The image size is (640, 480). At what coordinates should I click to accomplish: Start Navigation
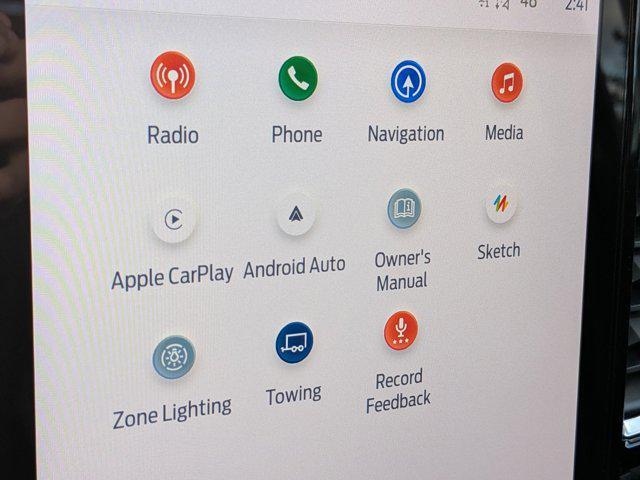[x=408, y=82]
